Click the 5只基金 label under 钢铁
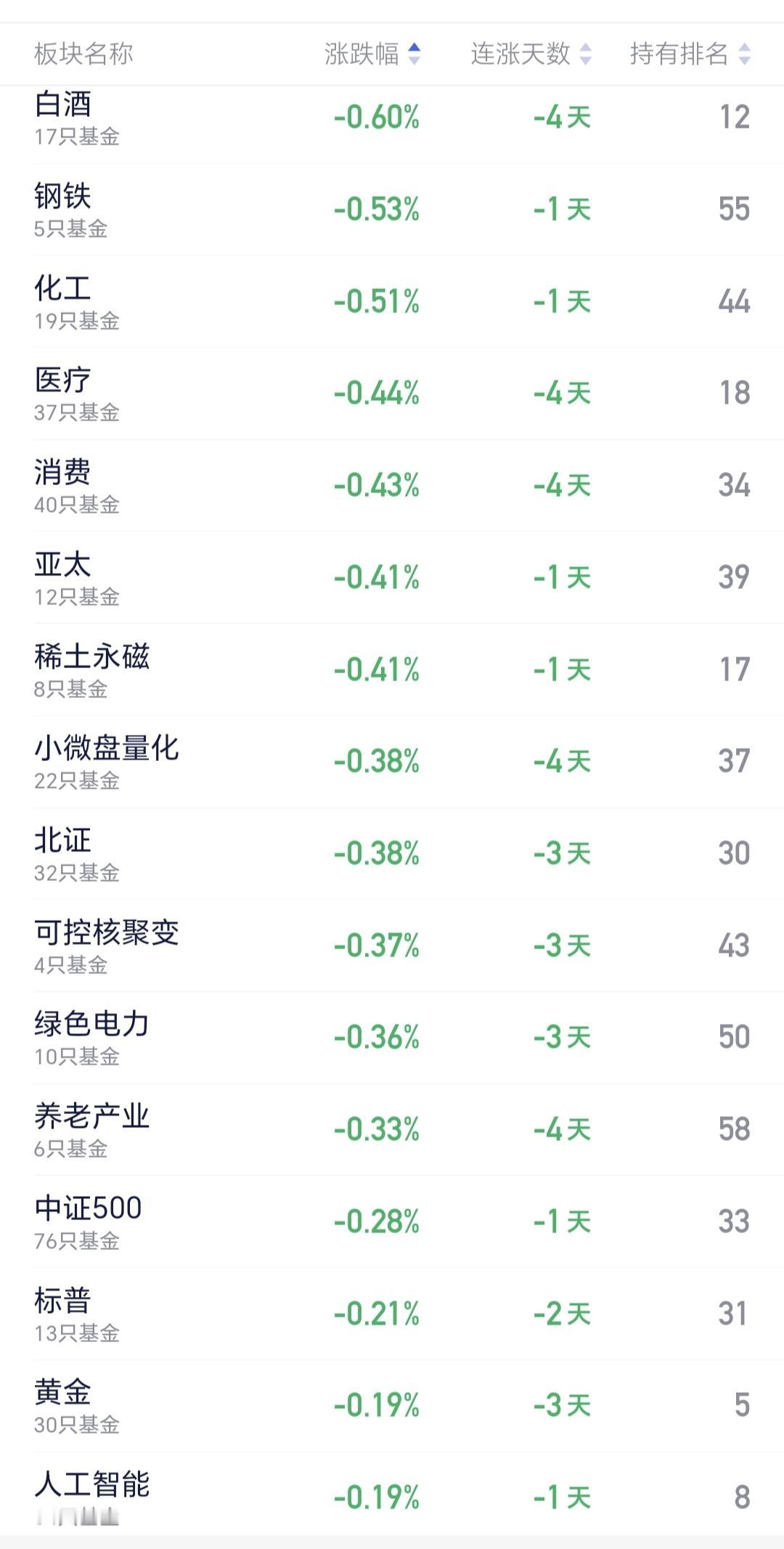Viewport: 784px width, 1549px height. pyautogui.click(x=71, y=228)
